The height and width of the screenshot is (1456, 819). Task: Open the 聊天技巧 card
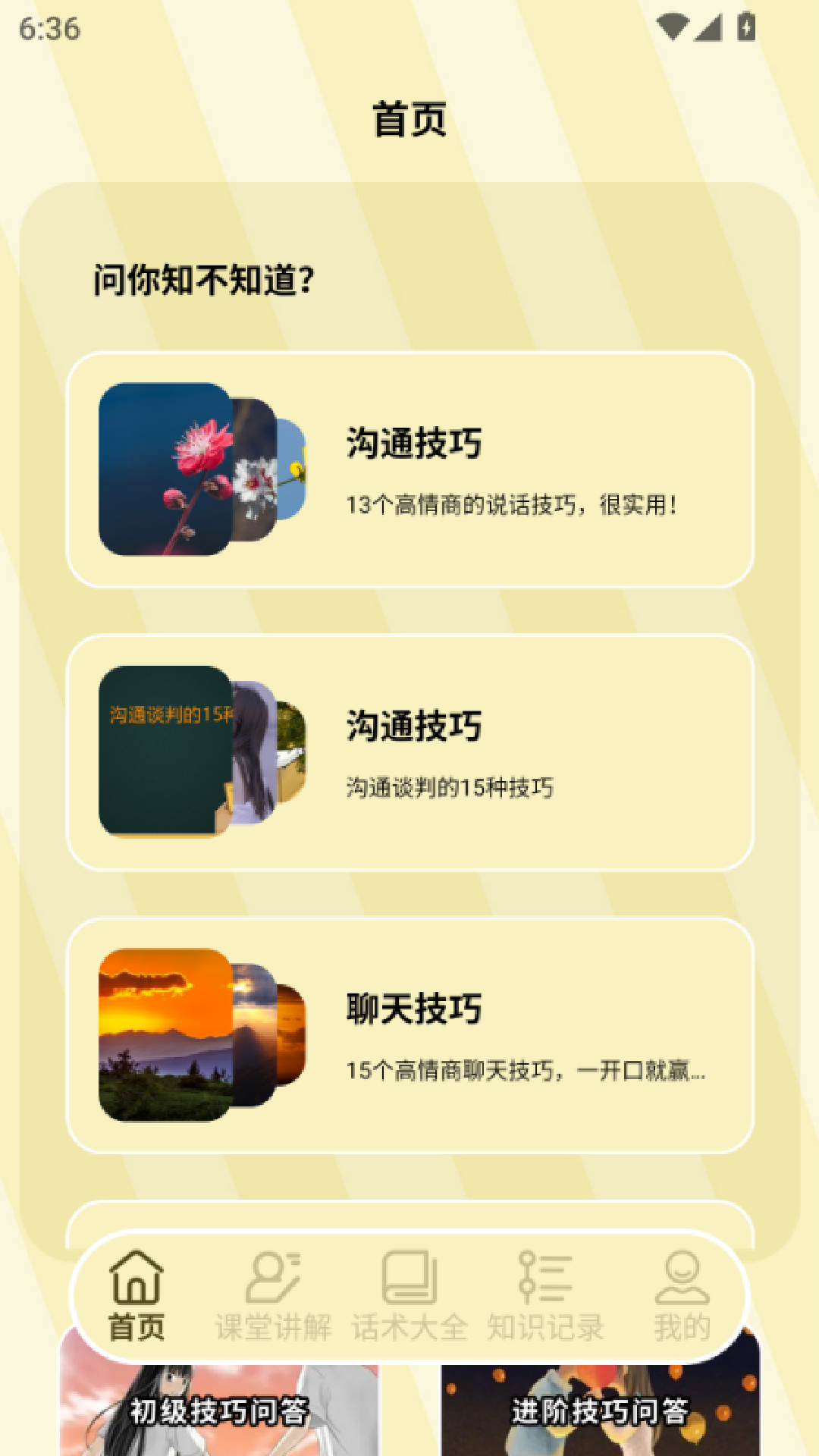(x=409, y=1035)
